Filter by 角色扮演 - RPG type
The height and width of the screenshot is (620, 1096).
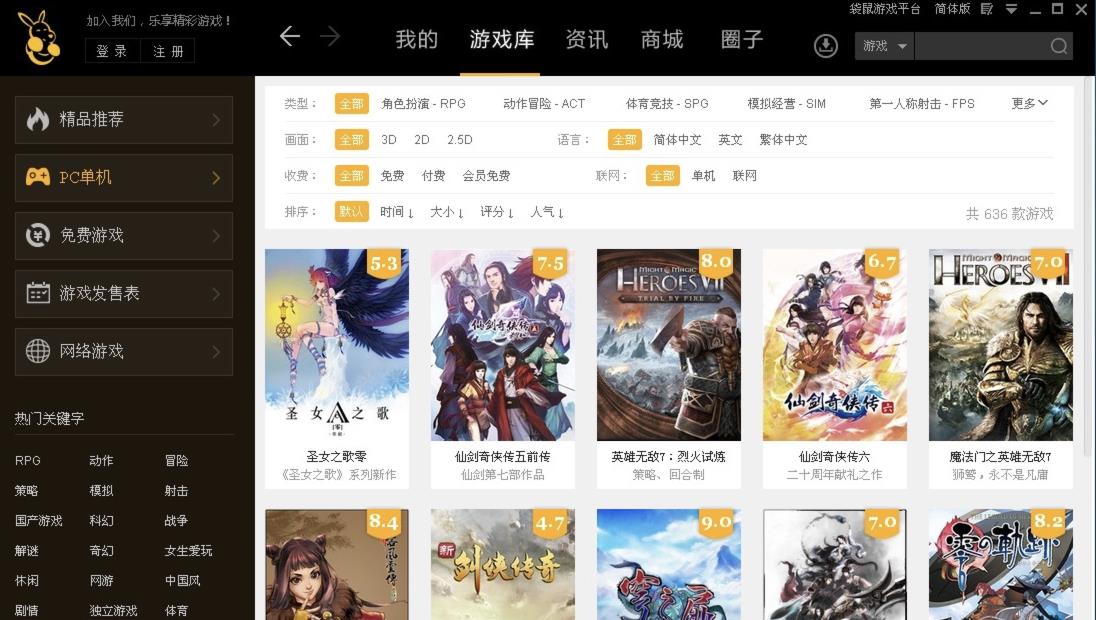424,104
